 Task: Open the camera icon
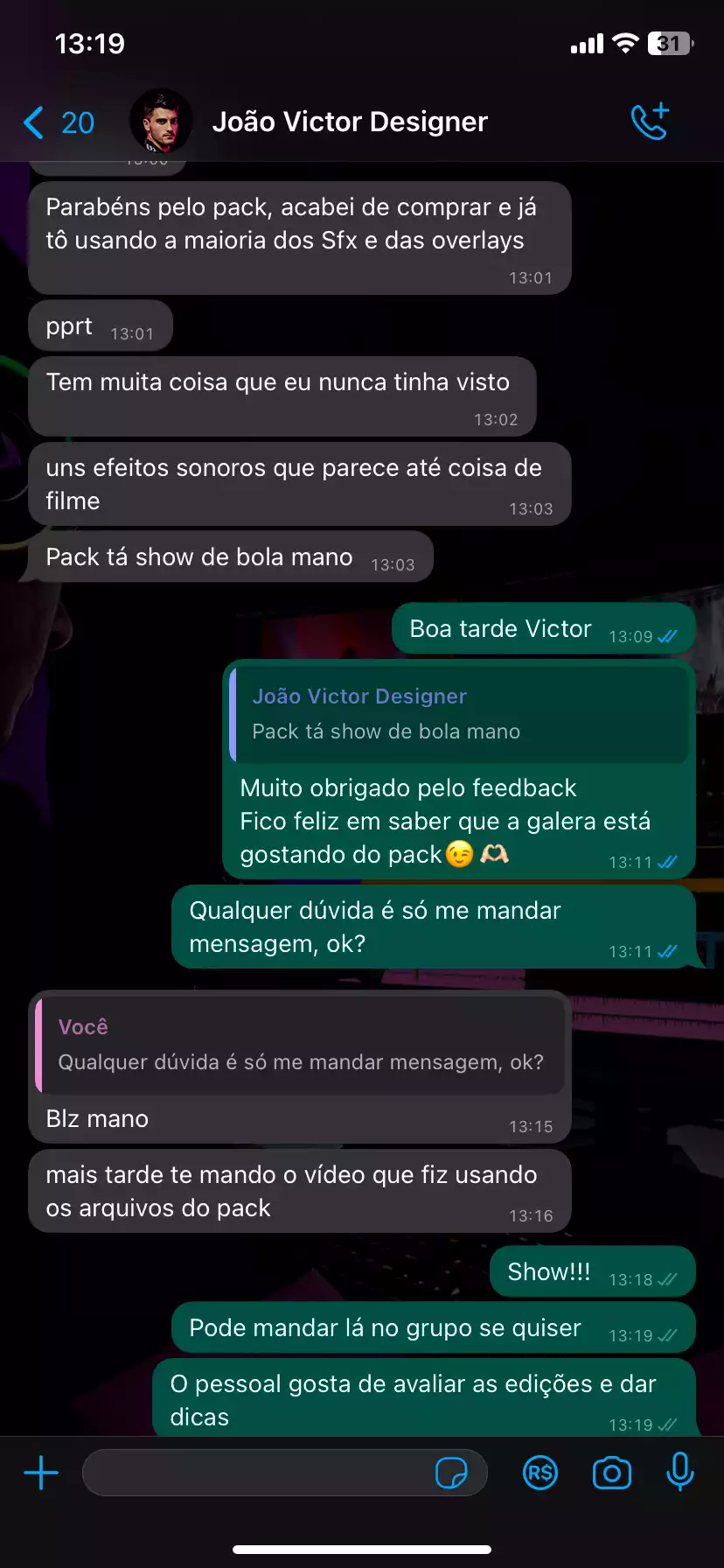pos(612,1473)
